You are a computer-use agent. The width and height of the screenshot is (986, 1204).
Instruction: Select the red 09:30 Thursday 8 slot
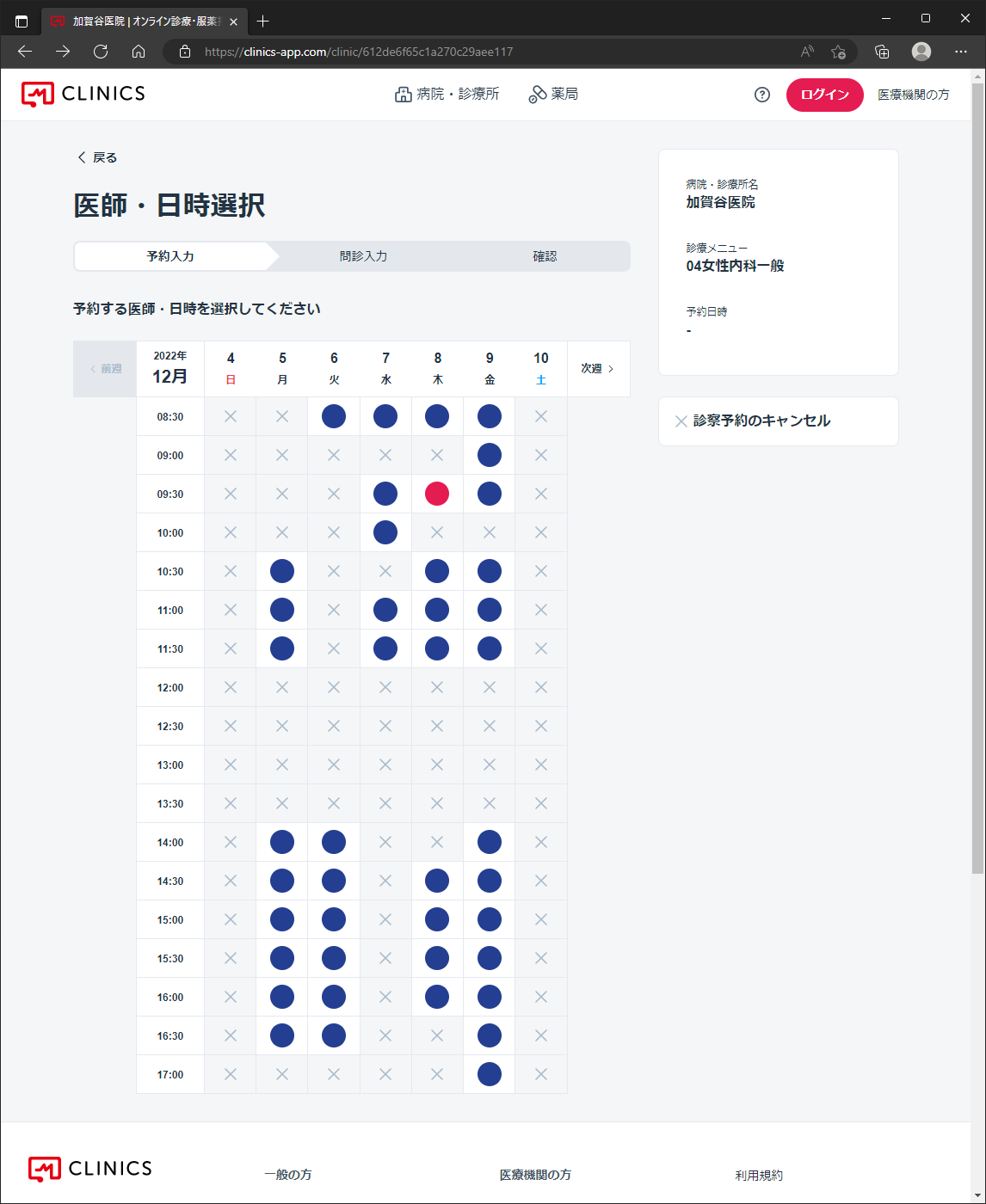[x=437, y=494]
